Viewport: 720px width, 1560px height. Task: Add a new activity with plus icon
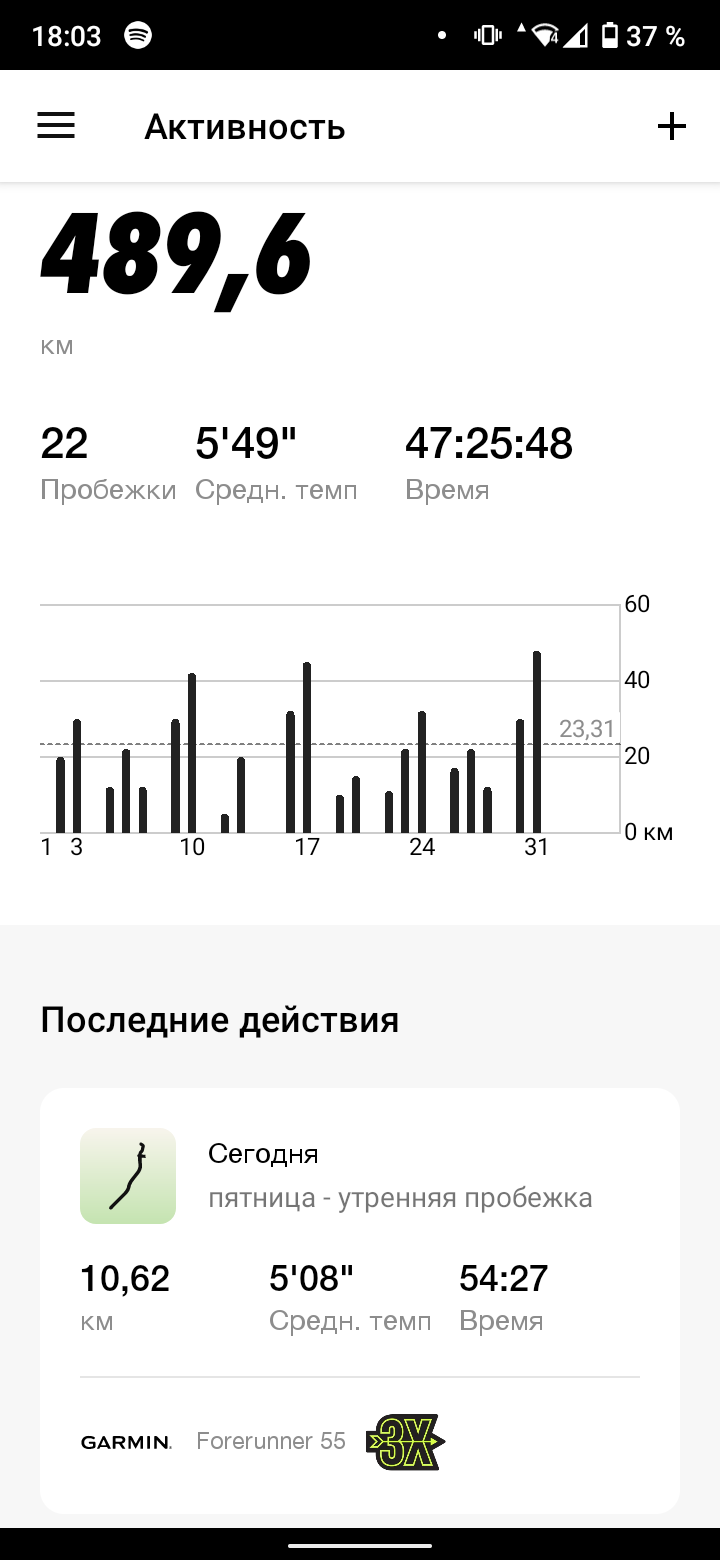pyautogui.click(x=671, y=126)
